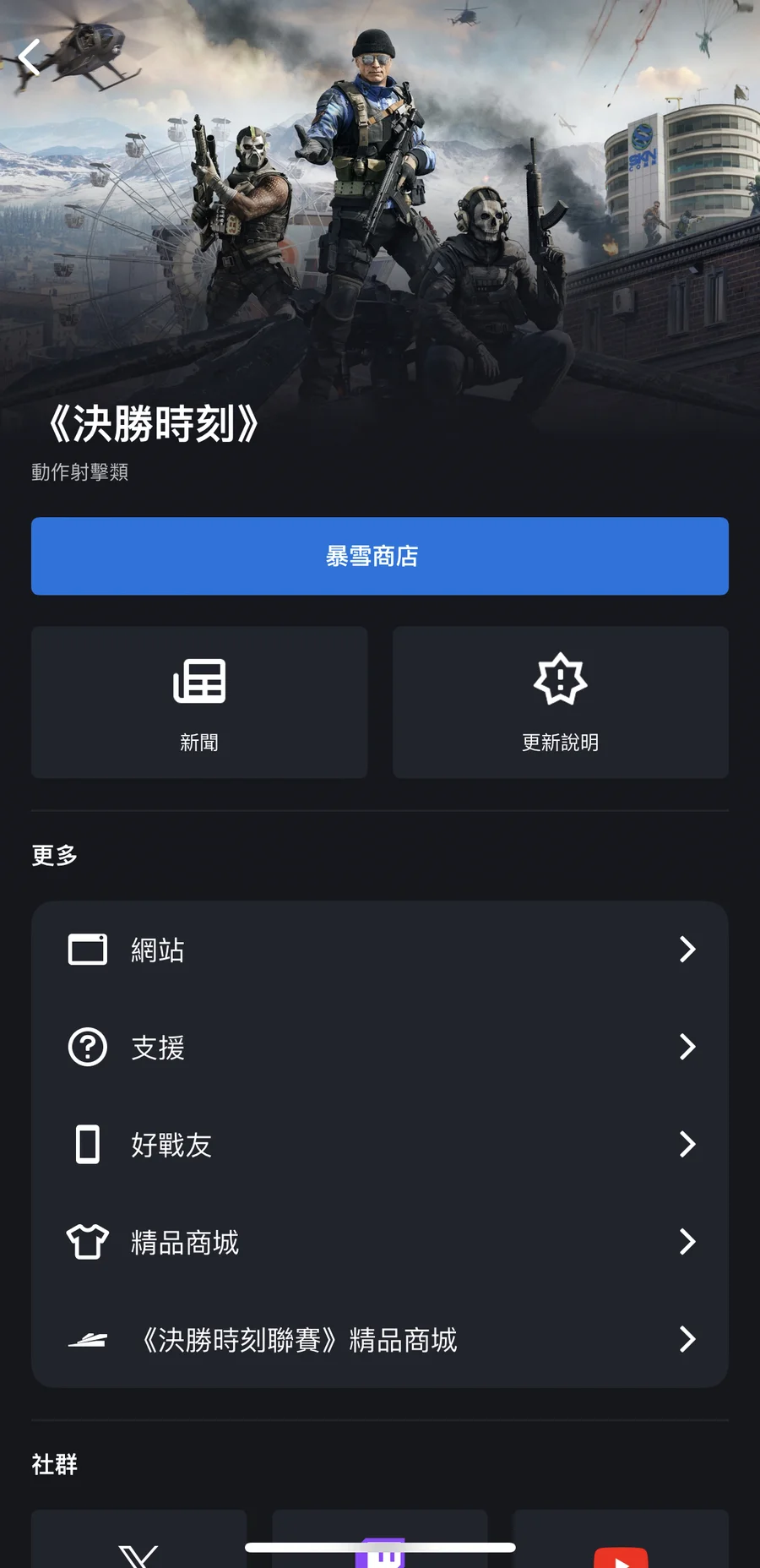
Task: Click the phone icon beside 好戰友
Action: pos(87,1145)
